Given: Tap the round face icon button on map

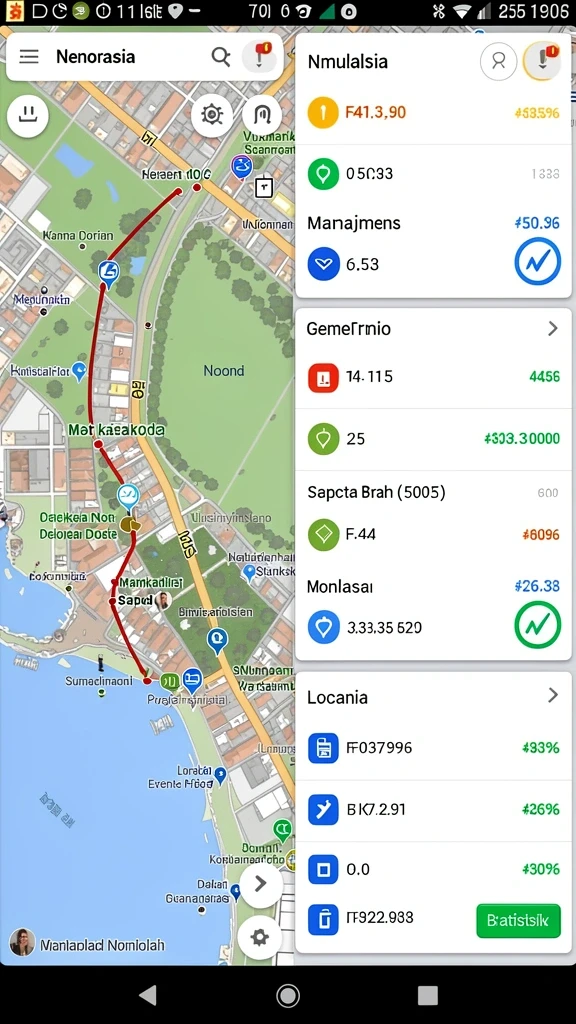Looking at the screenshot, I should tap(27, 116).
